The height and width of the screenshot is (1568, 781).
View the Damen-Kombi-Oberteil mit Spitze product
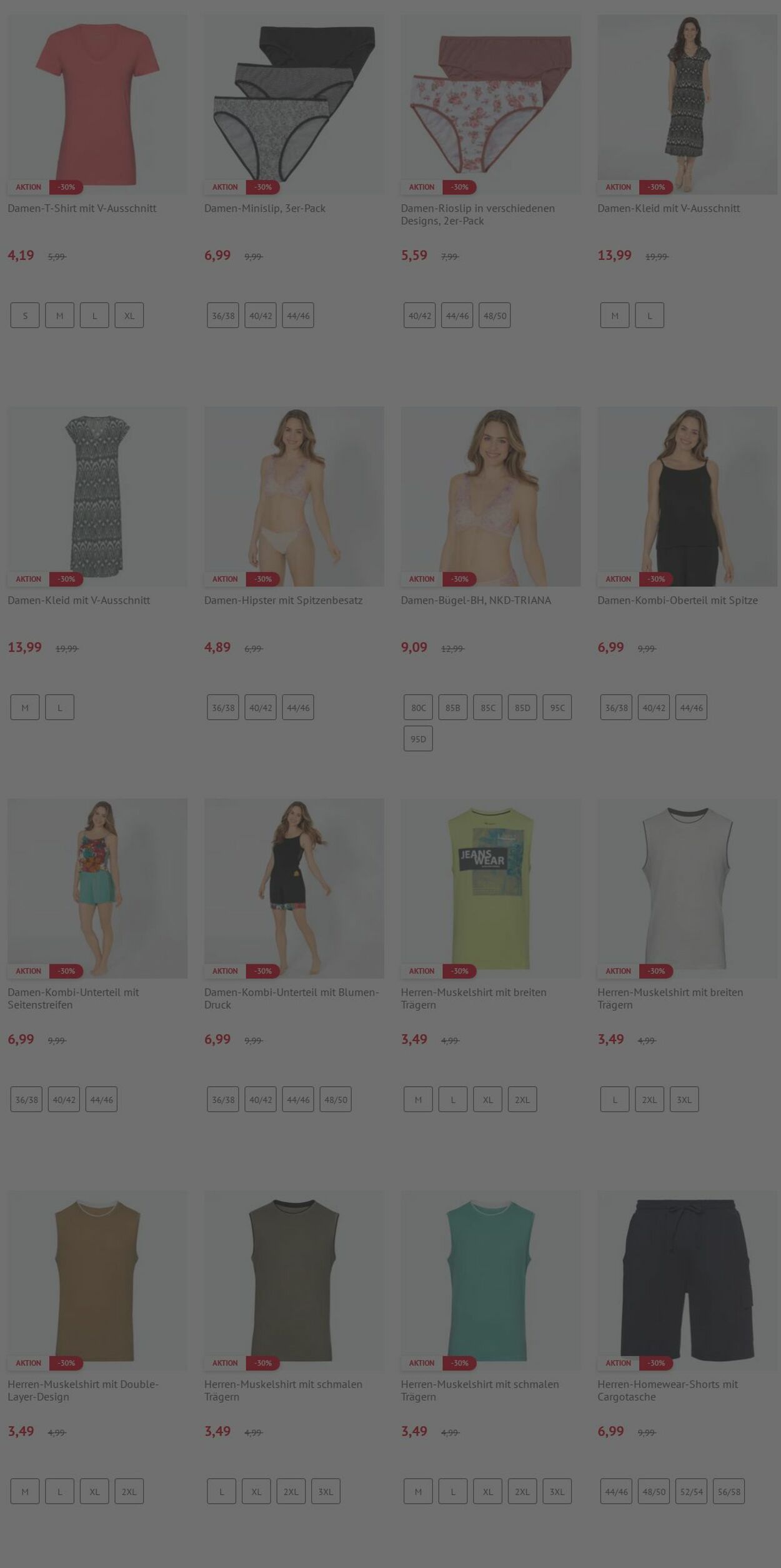click(677, 600)
